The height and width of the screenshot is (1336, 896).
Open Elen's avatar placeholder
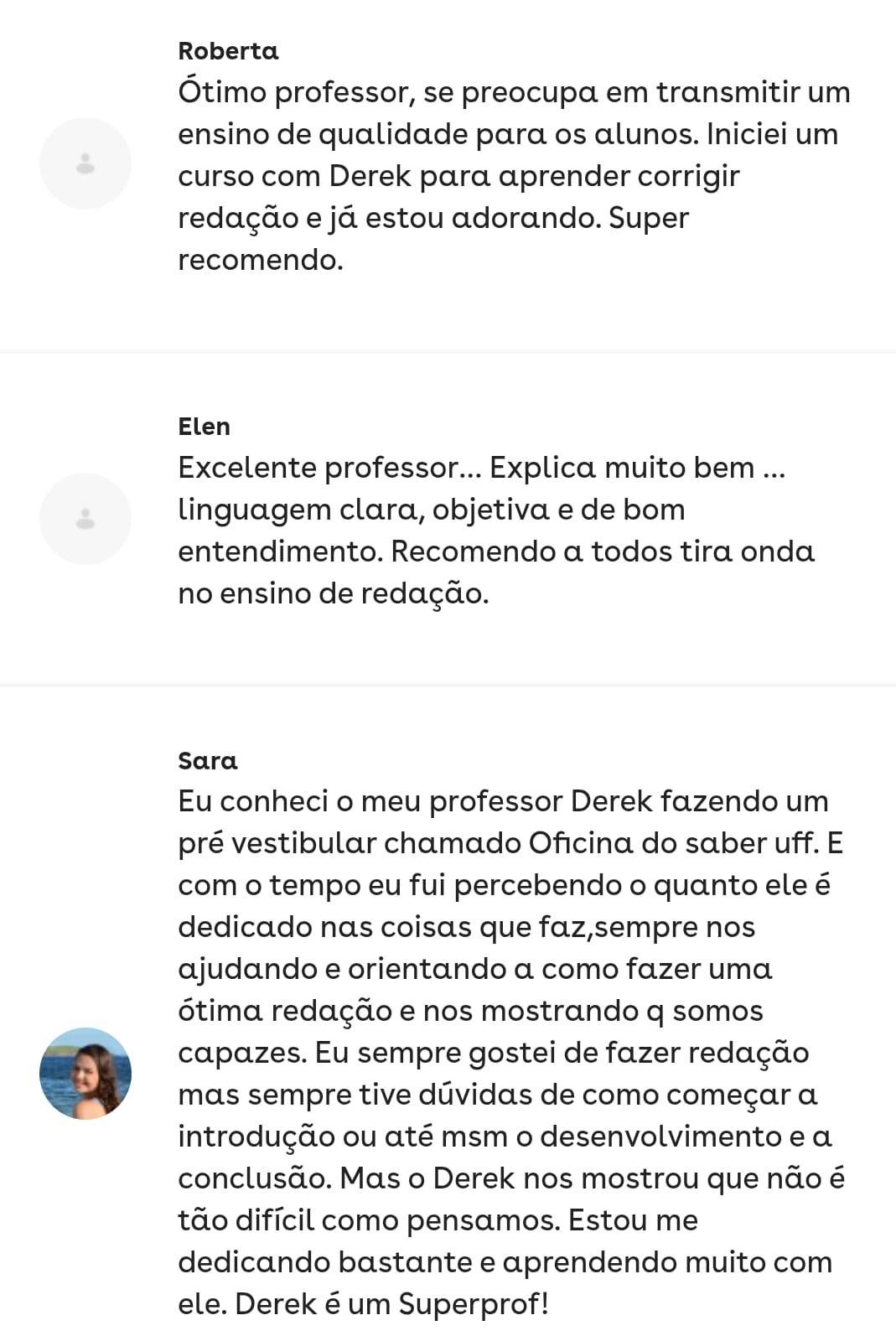click(85, 519)
